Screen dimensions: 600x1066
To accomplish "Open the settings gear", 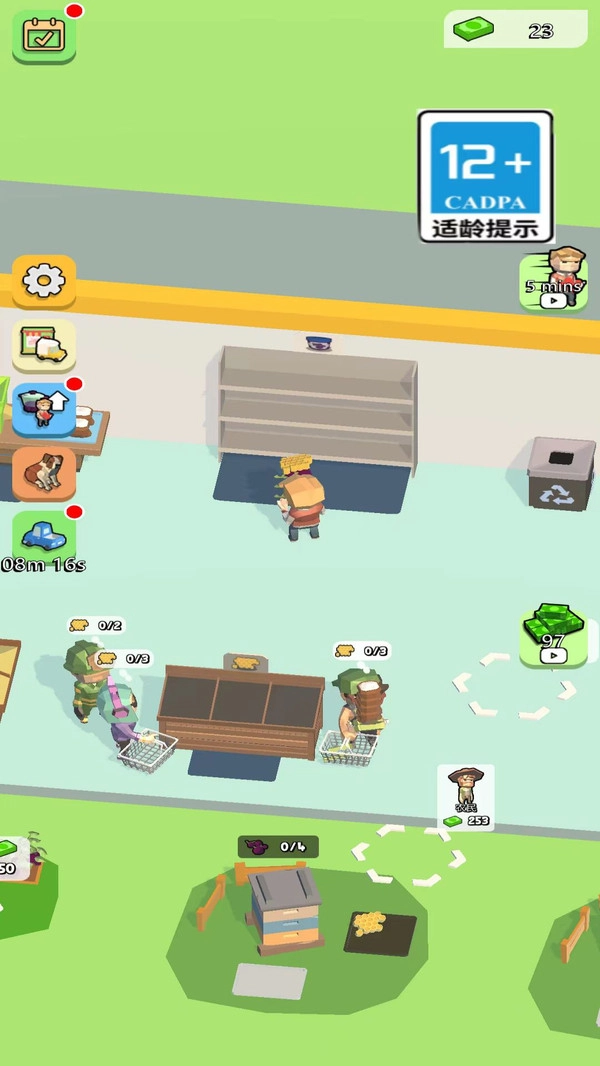I will coord(44,282).
